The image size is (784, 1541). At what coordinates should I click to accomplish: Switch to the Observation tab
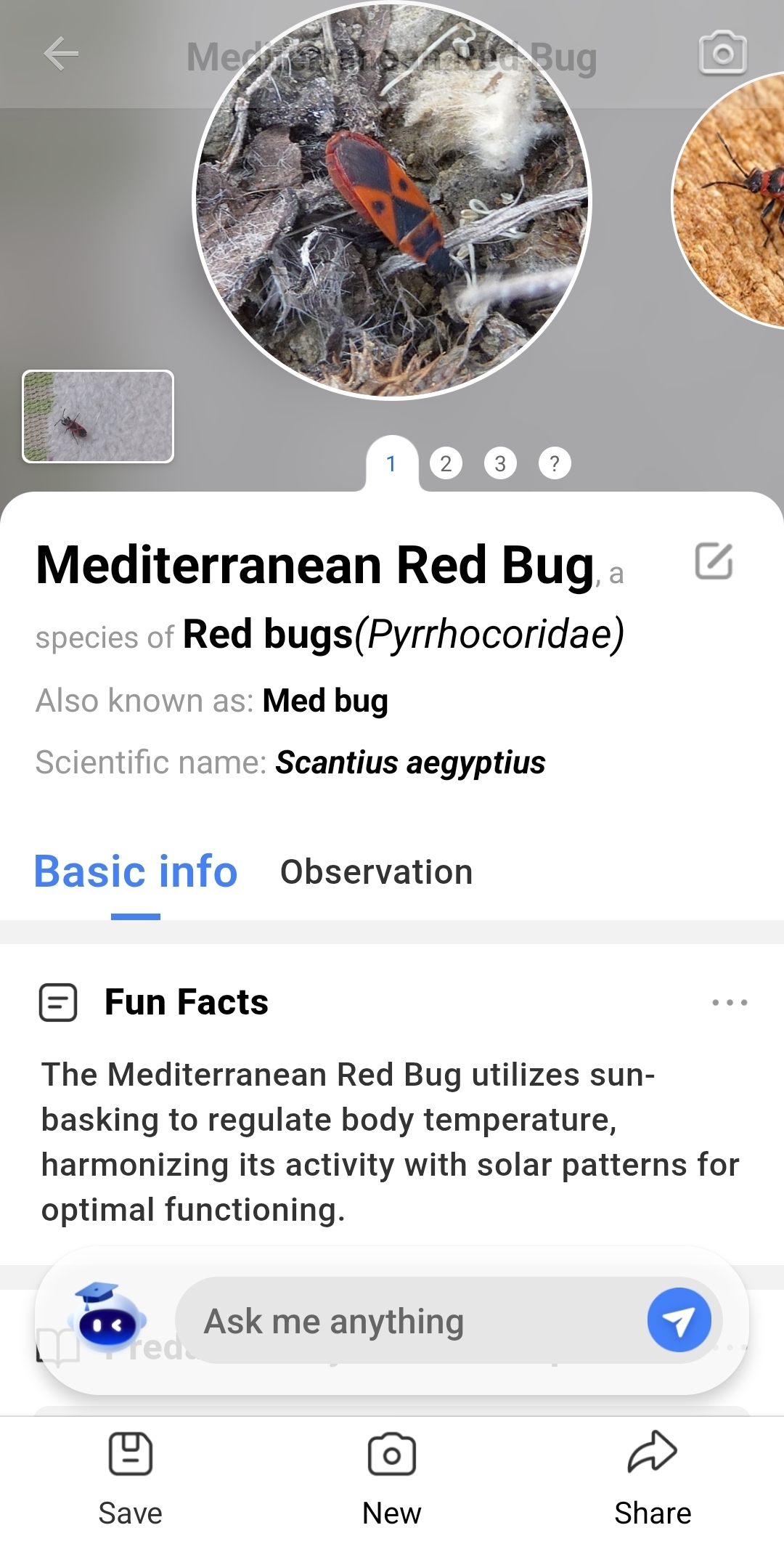[377, 871]
